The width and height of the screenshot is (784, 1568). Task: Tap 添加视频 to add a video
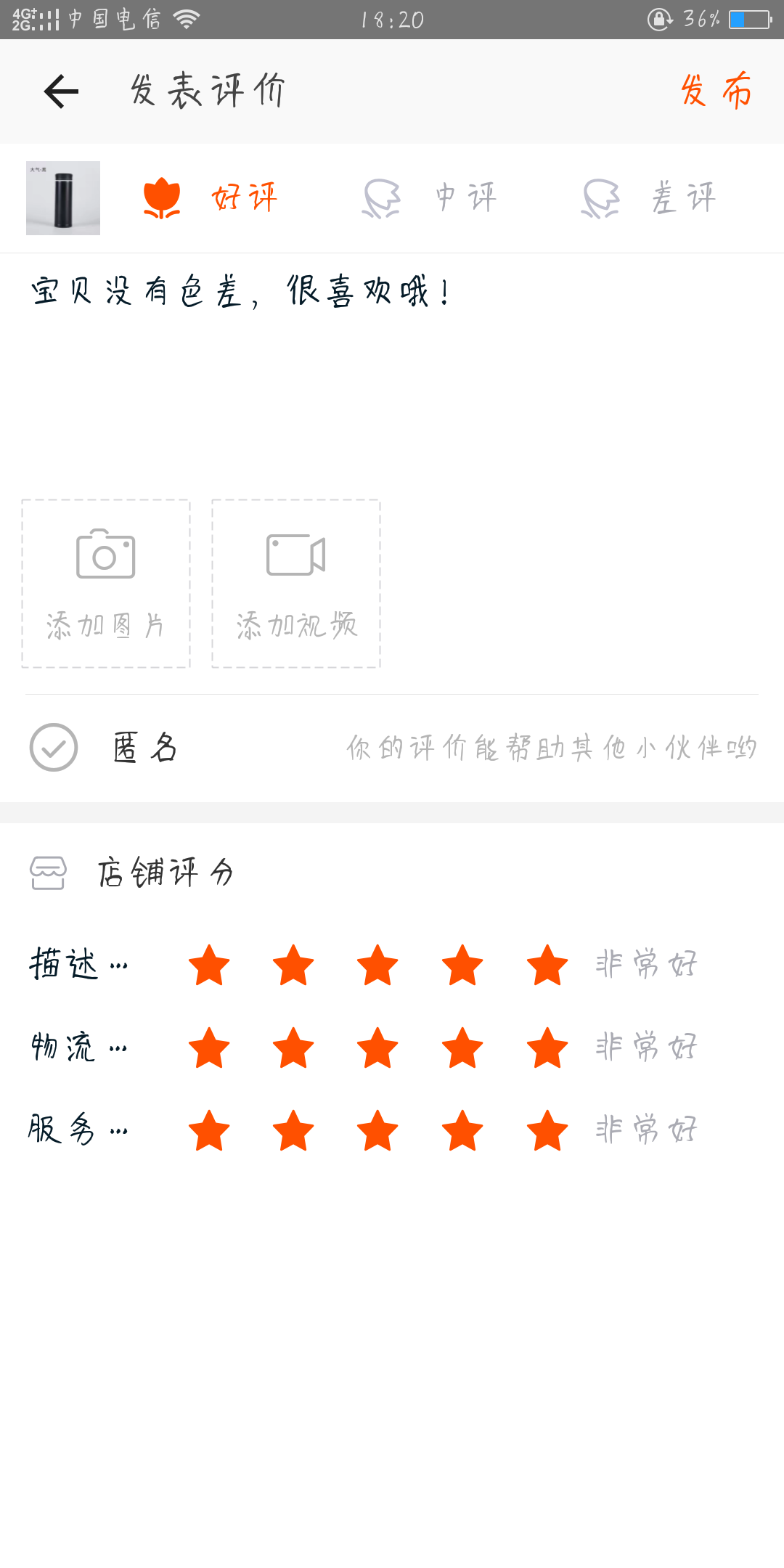(x=296, y=583)
